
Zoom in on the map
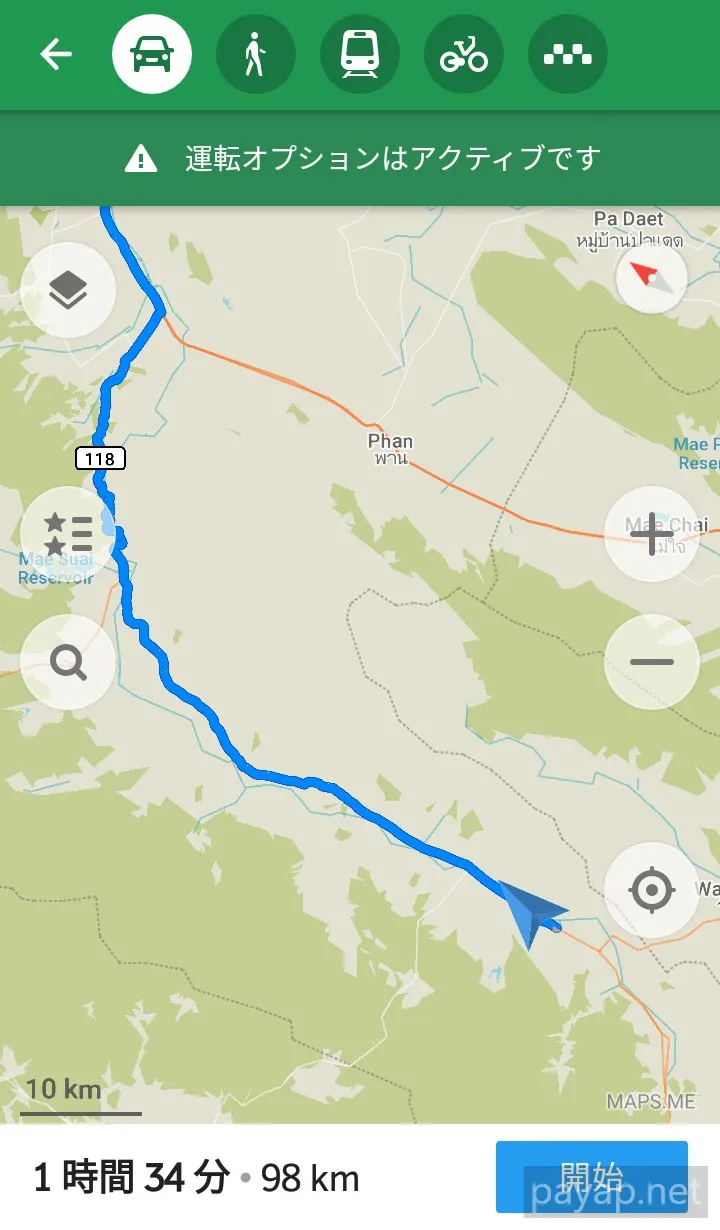(651, 534)
